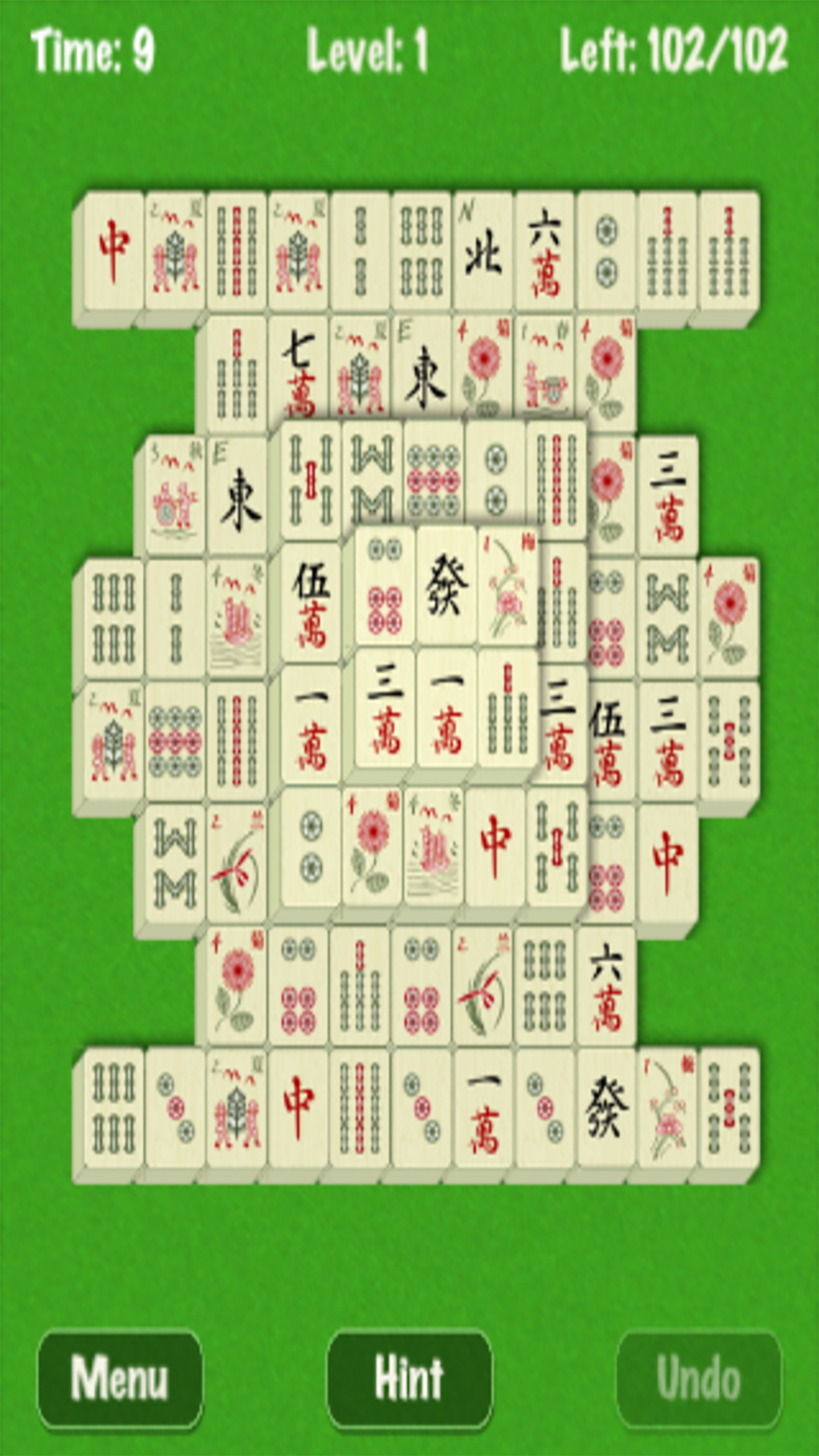Image resolution: width=819 pixels, height=1456 pixels.
Task: Select the chrysanthemum flower tile below the center
Action: pos(373,847)
